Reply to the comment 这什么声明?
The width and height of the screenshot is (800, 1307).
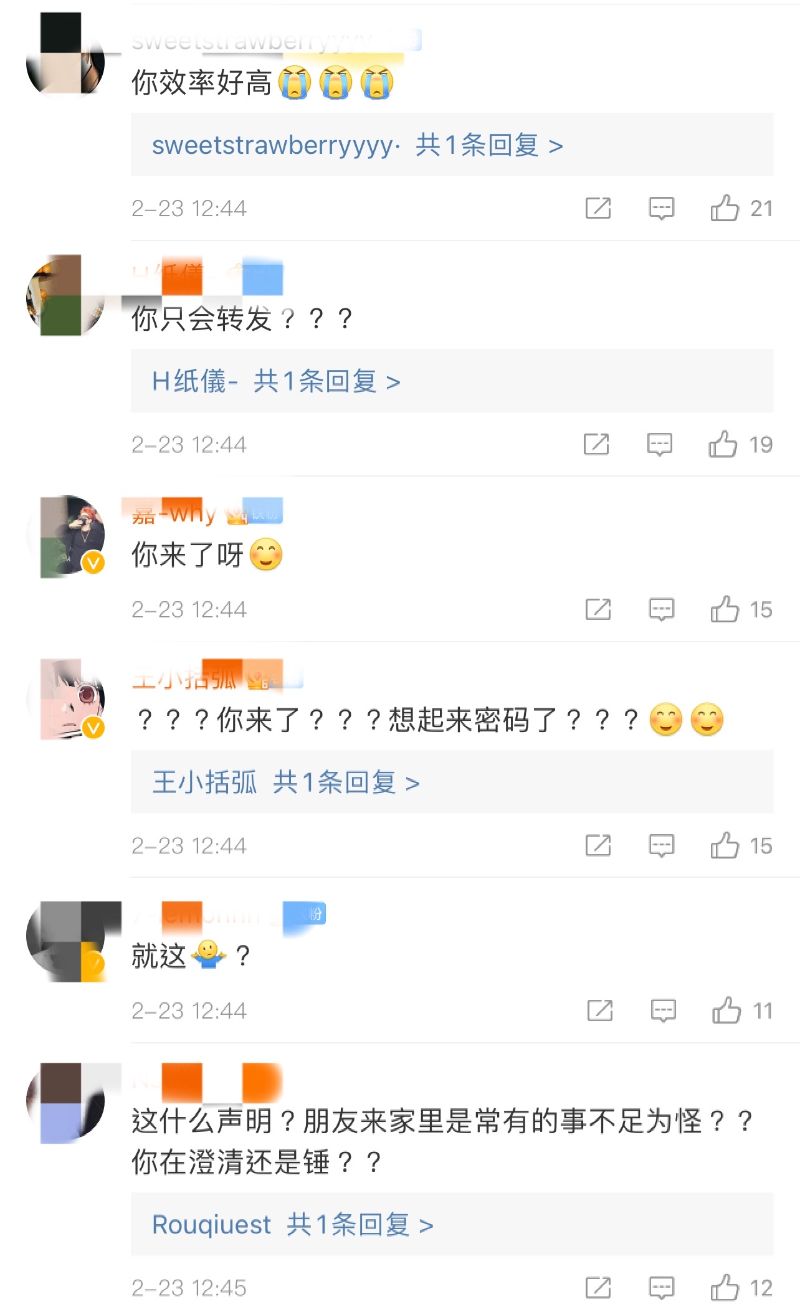(661, 1288)
